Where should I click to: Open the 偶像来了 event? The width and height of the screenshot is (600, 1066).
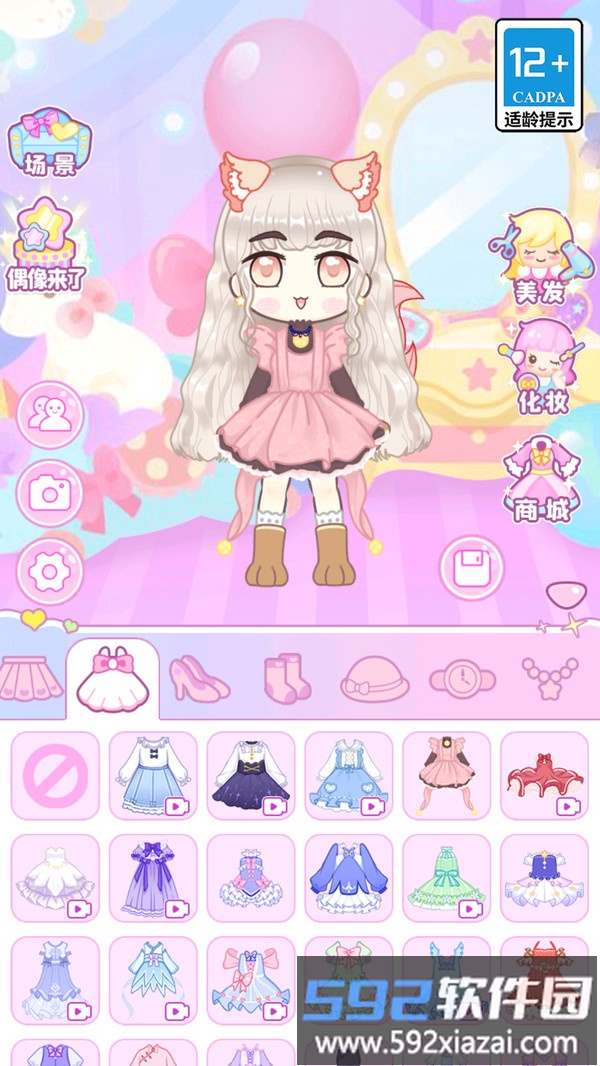(x=45, y=243)
